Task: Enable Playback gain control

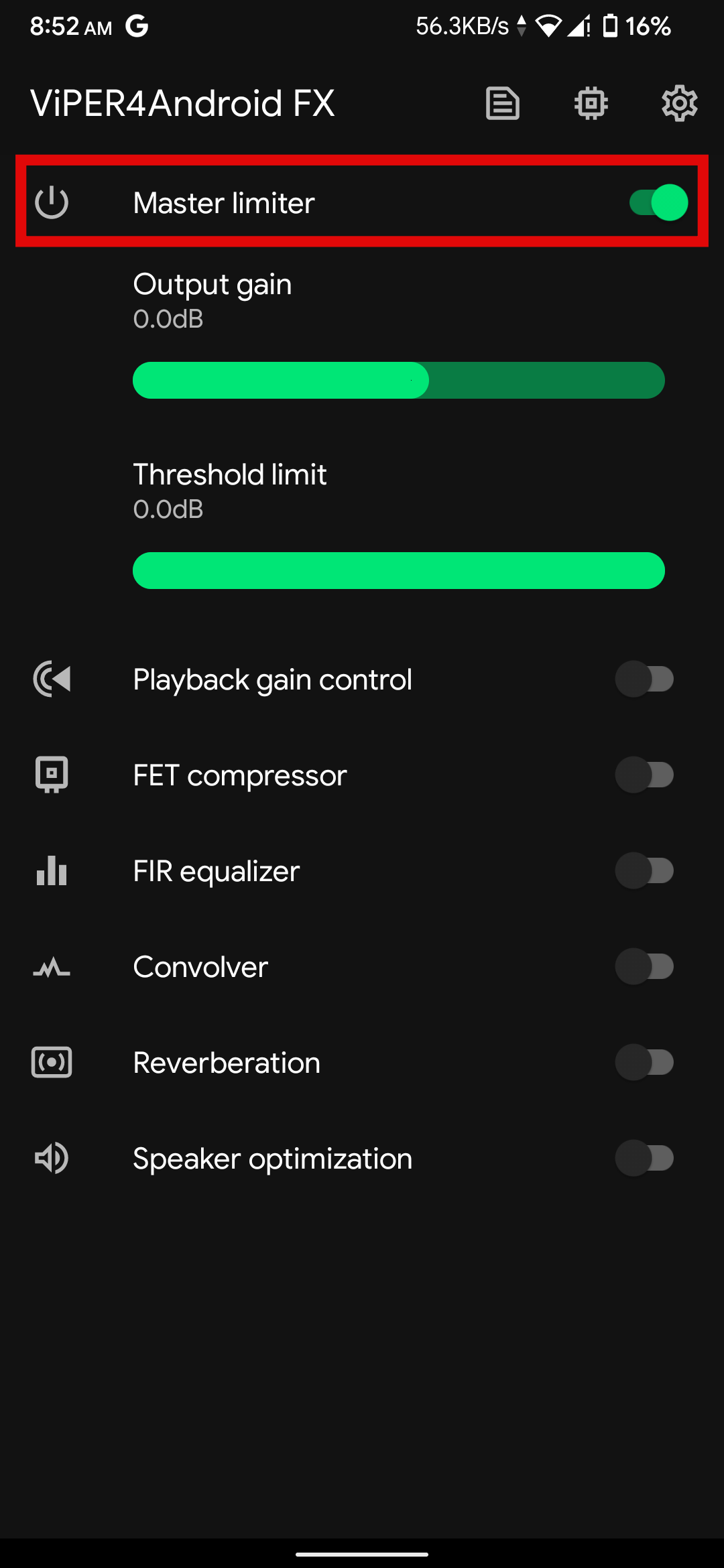Action: tap(644, 679)
